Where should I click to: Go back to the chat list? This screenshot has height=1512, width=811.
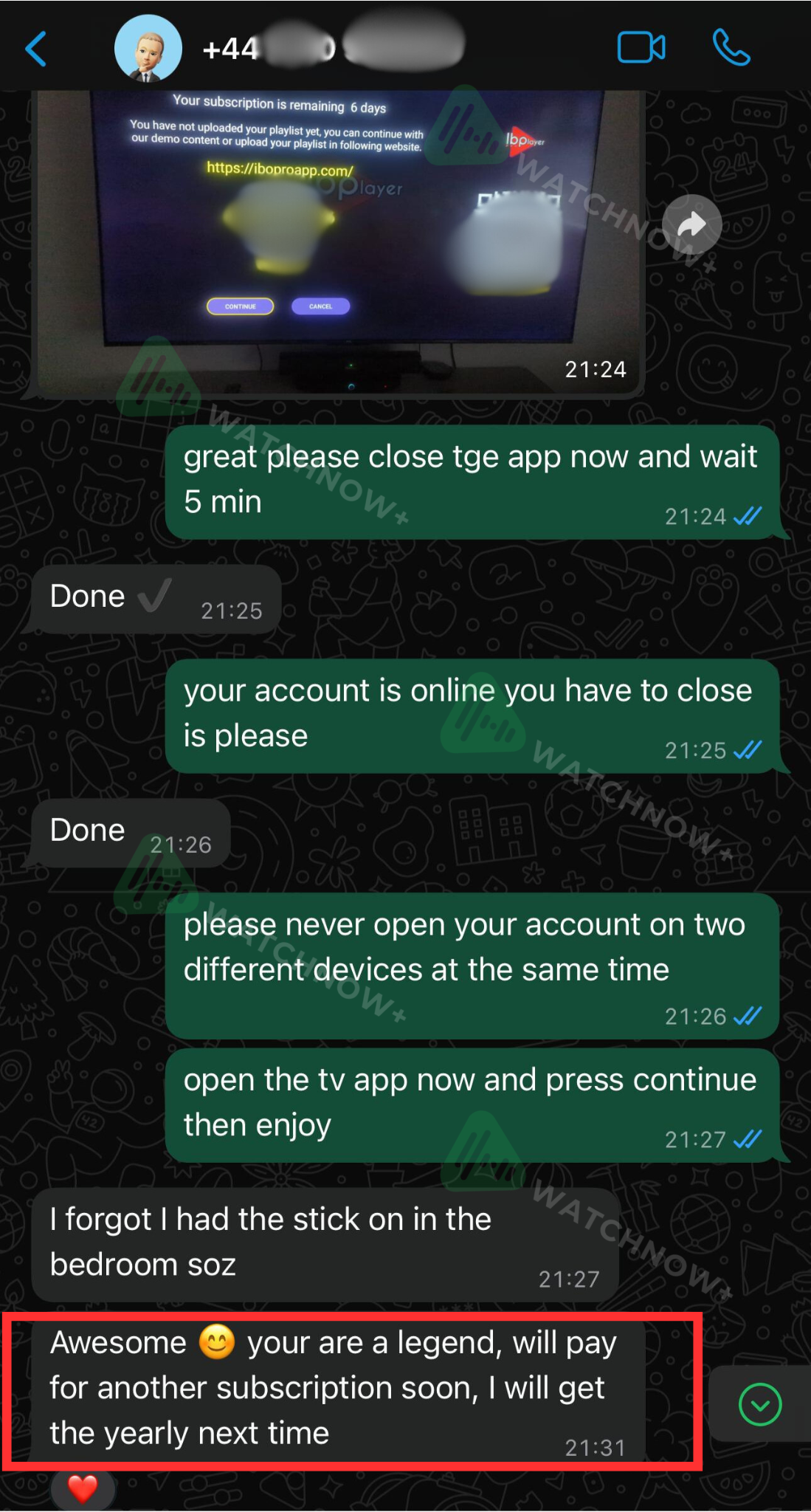coord(36,49)
